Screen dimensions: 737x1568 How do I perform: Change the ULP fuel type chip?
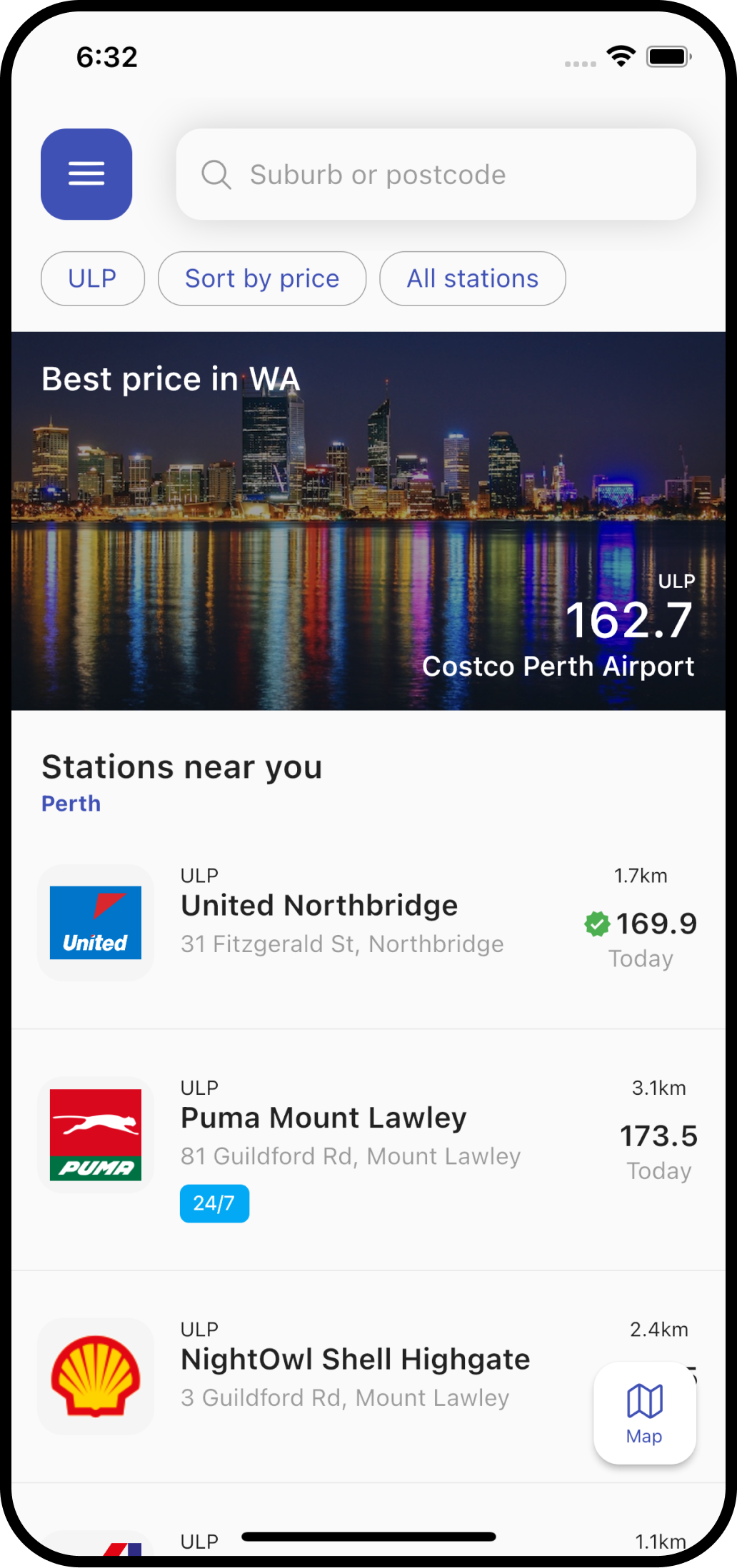point(93,278)
